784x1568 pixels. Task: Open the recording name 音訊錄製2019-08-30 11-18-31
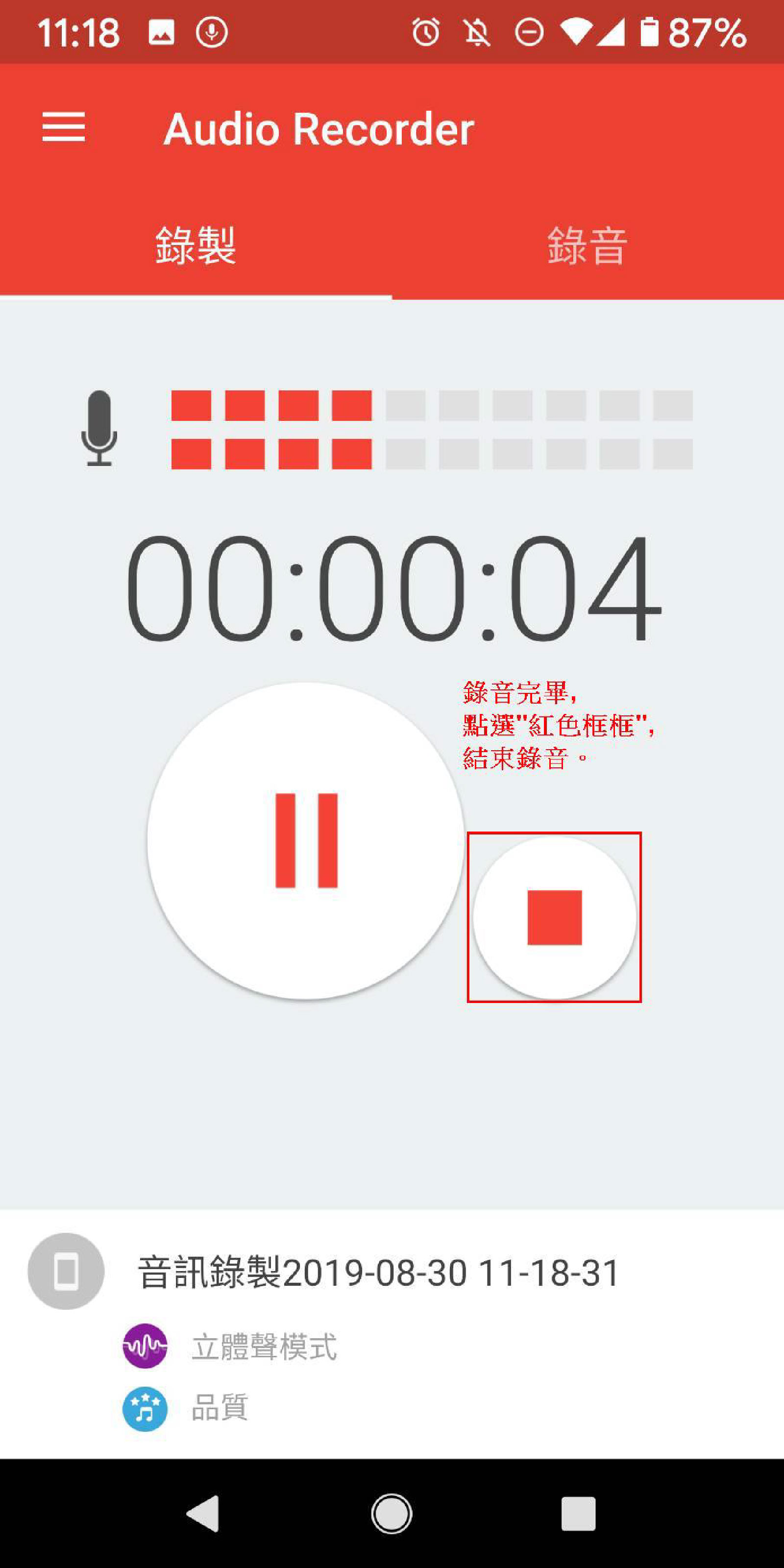pyautogui.click(x=378, y=1272)
